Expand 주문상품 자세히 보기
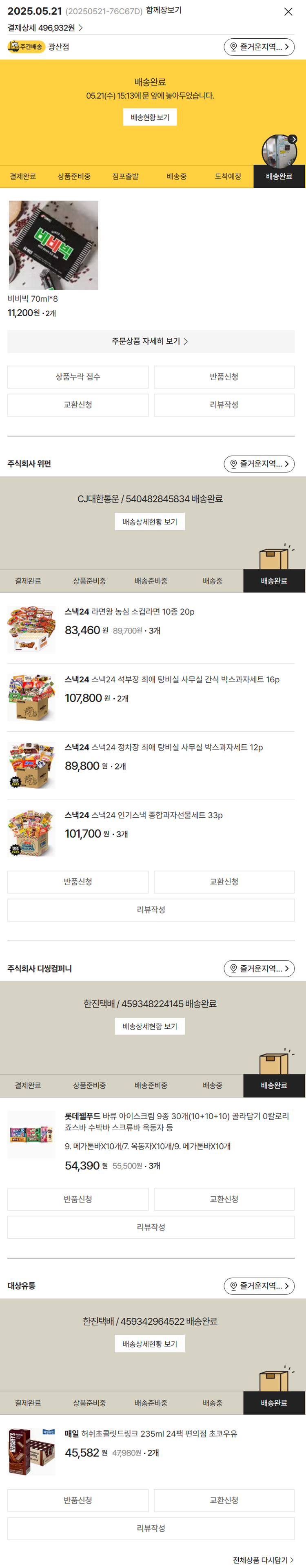This screenshot has width=306, height=1568. [150, 342]
